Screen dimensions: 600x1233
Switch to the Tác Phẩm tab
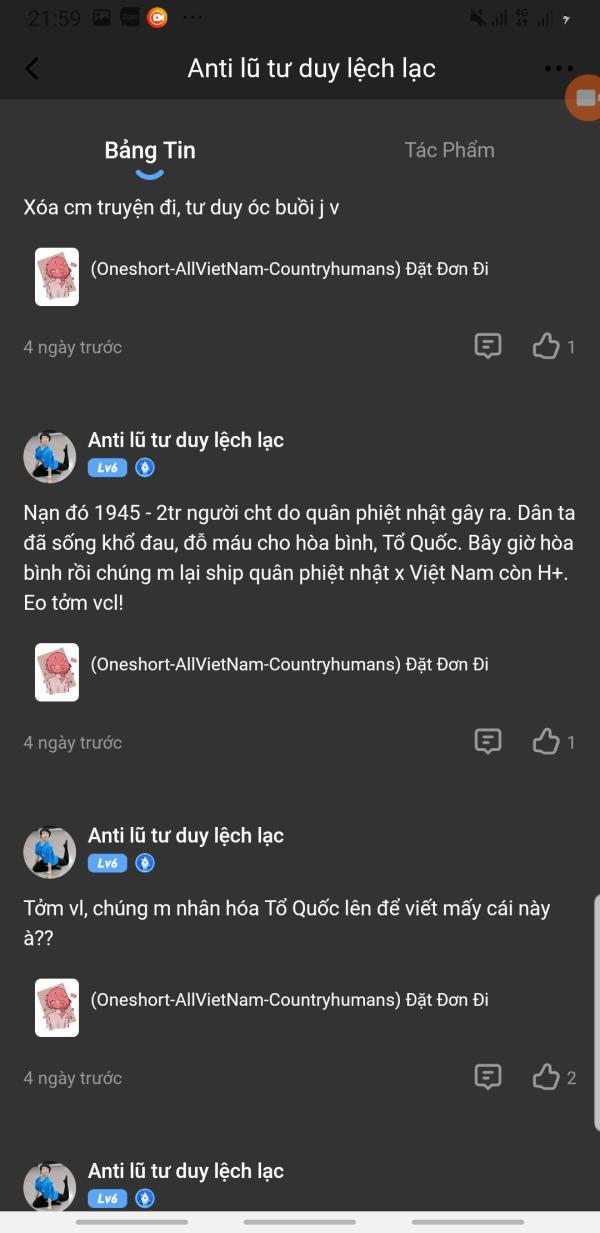click(449, 150)
